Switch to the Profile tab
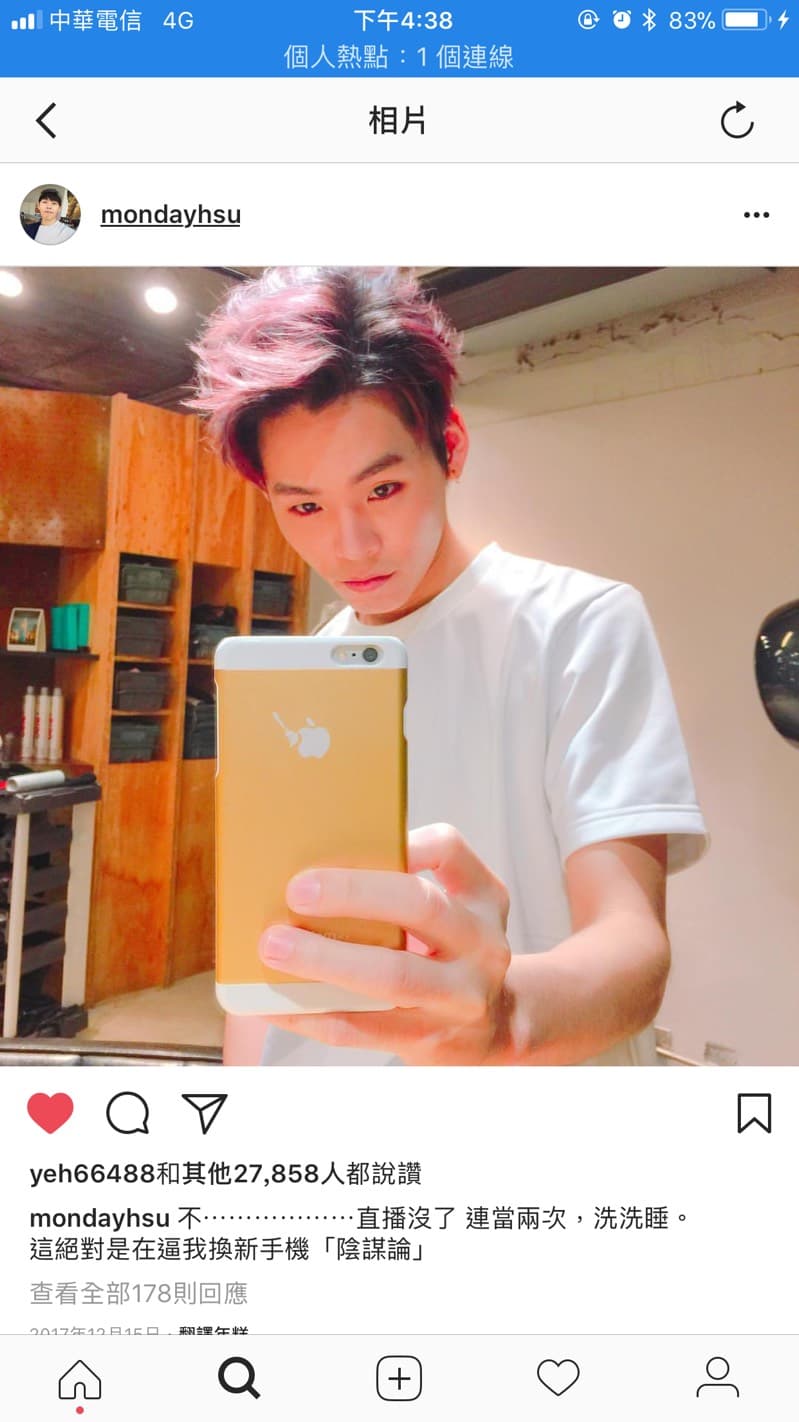799x1422 pixels. point(717,1379)
